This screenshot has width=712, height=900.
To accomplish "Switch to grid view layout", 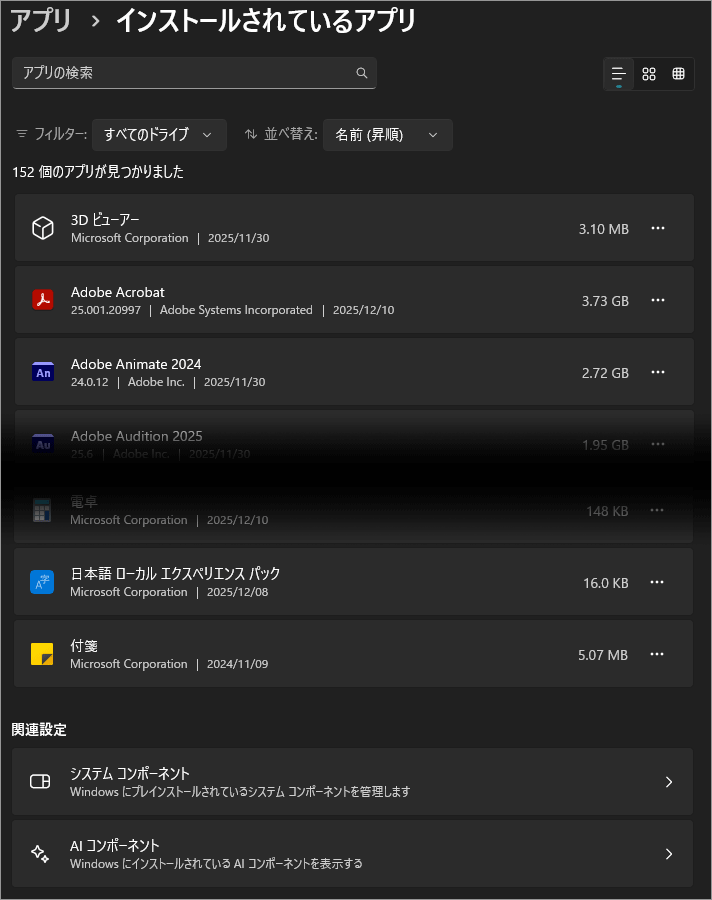I will tap(649, 74).
